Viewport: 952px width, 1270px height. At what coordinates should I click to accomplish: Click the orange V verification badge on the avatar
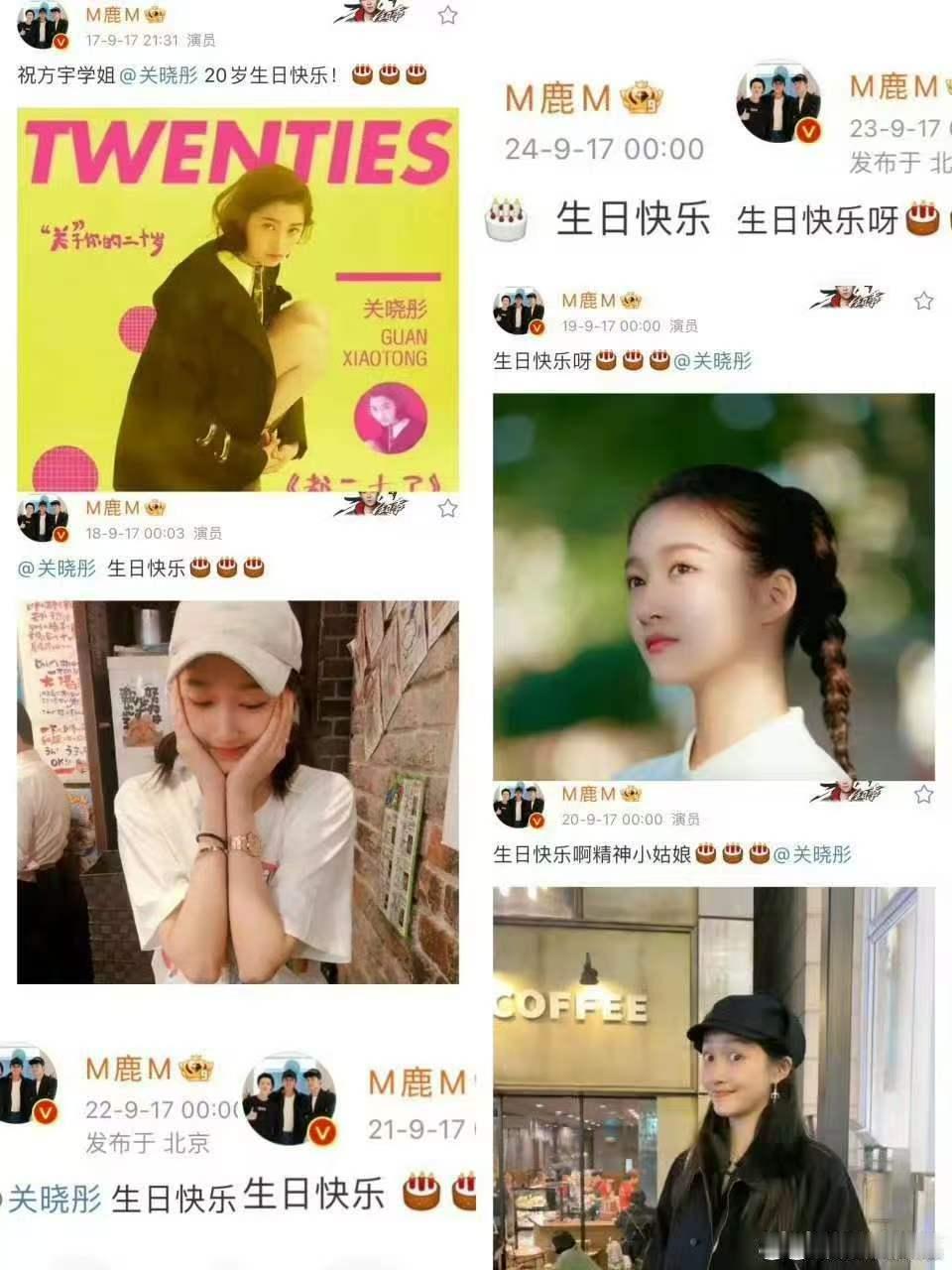(62, 41)
